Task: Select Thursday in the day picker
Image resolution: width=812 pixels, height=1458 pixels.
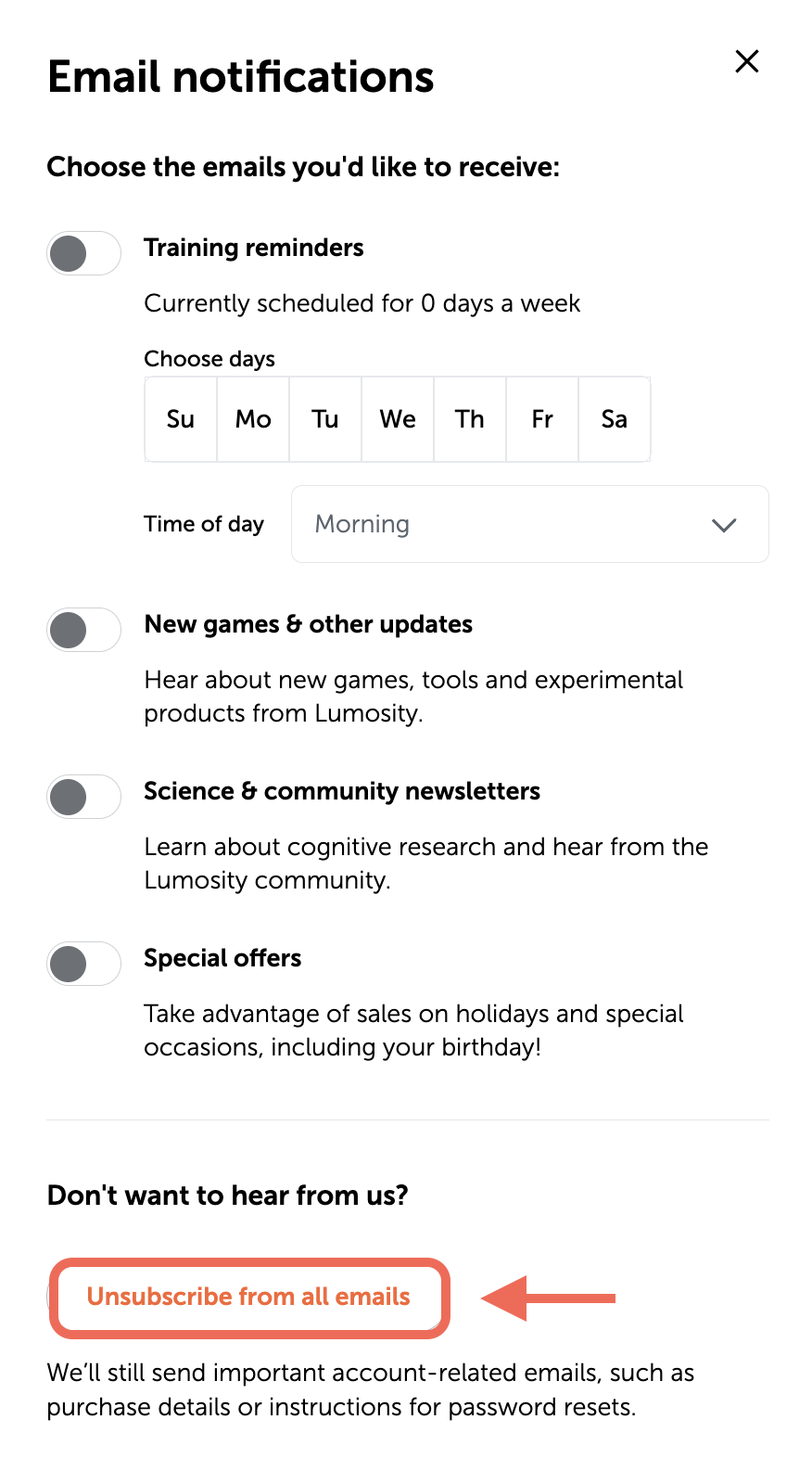Action: tap(469, 419)
